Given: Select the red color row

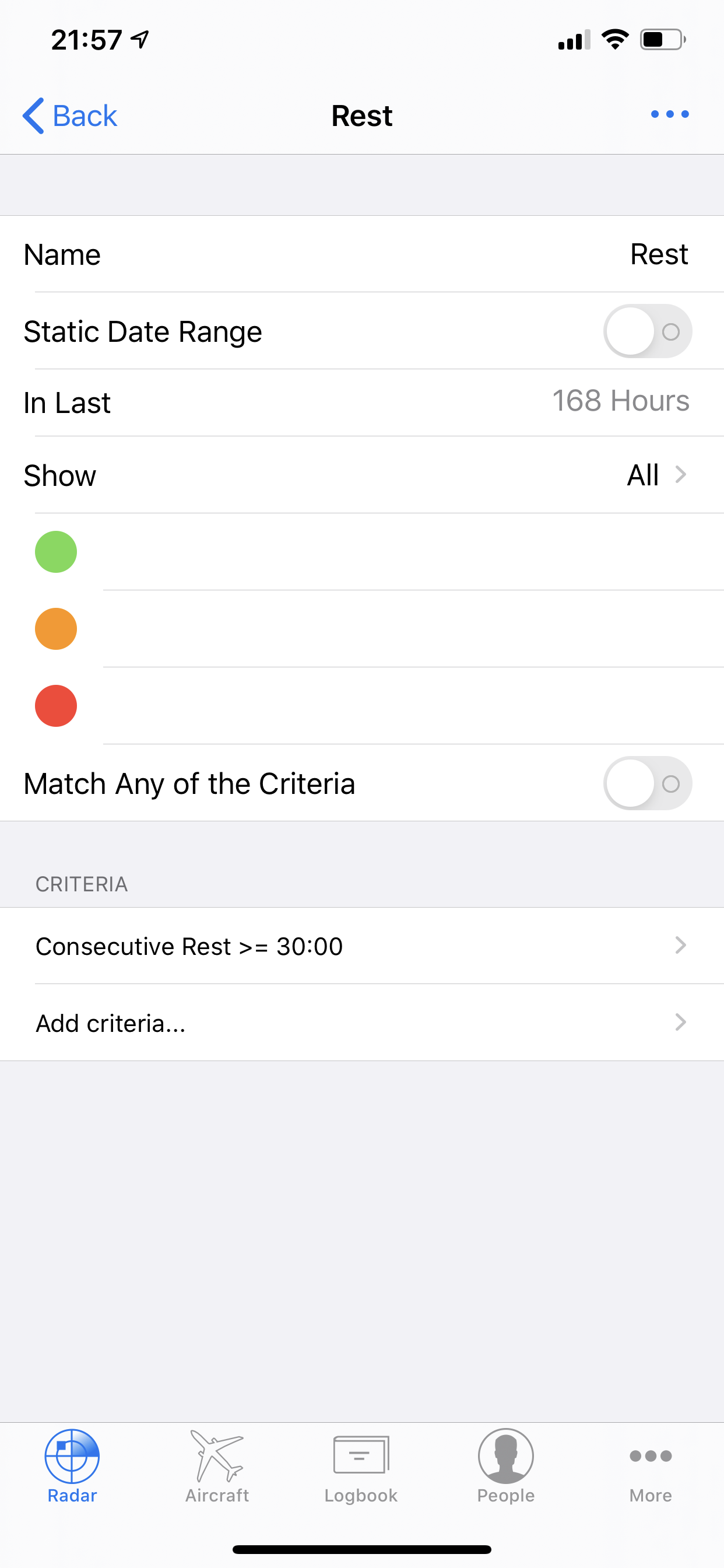Looking at the screenshot, I should click(362, 706).
